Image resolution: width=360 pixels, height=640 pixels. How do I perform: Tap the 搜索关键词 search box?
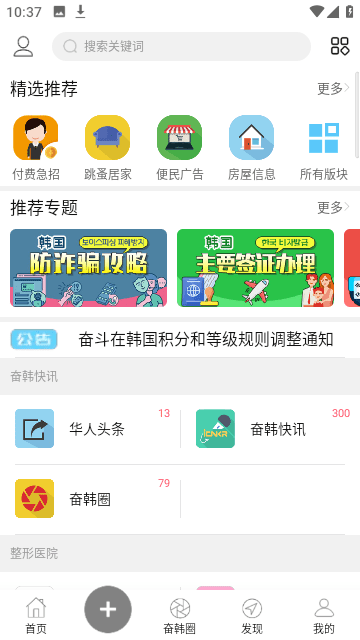pos(181,46)
